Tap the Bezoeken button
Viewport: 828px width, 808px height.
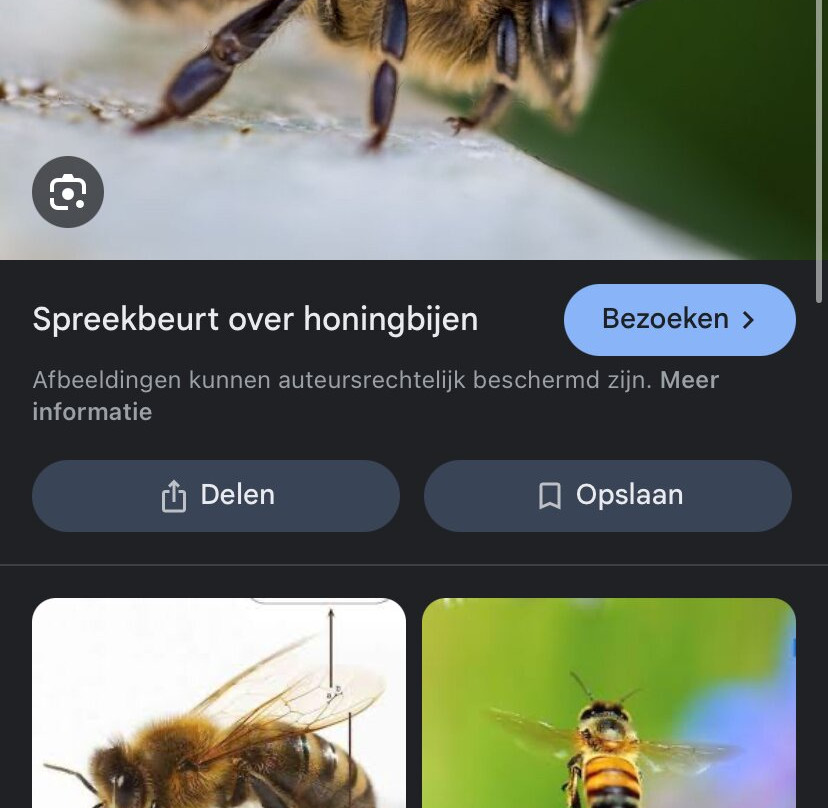[x=679, y=320]
